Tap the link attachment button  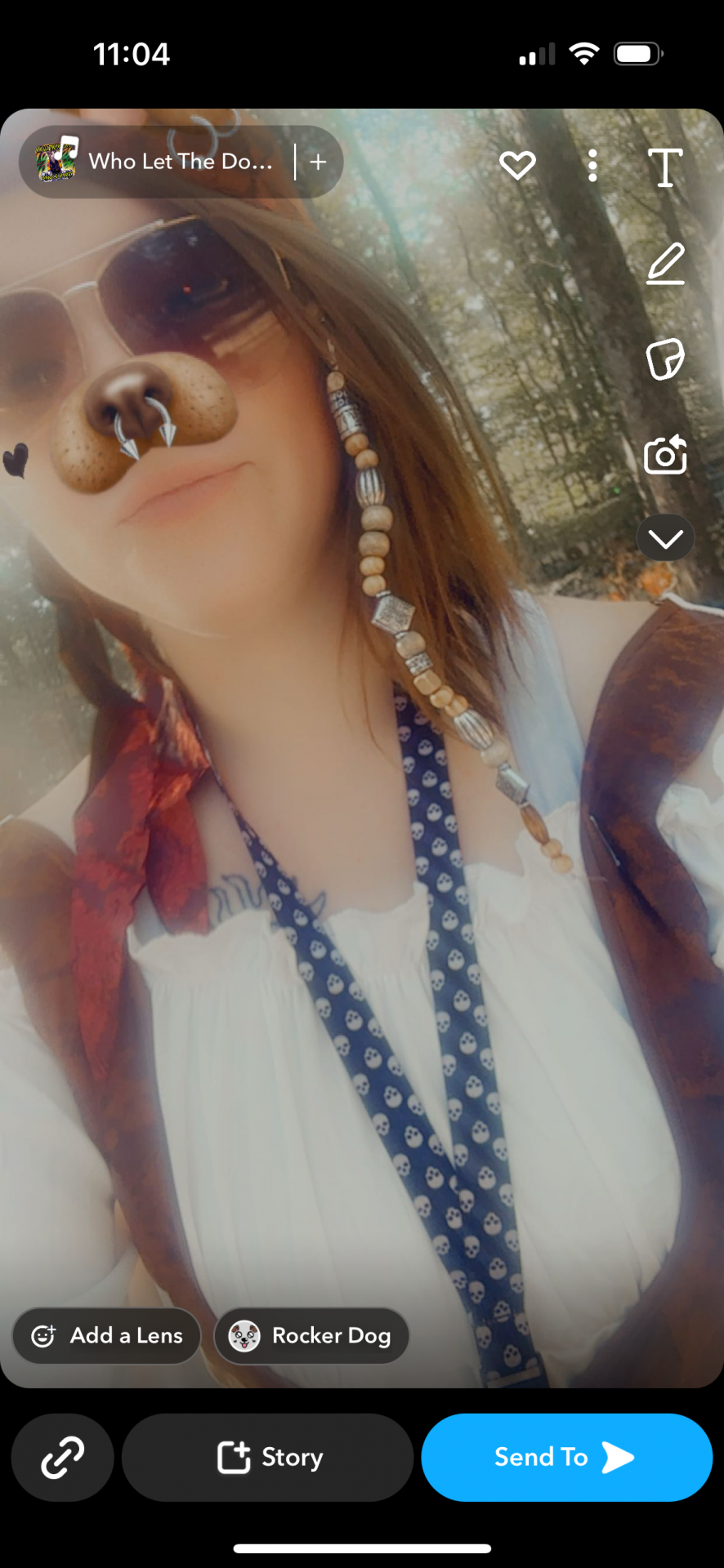(x=63, y=1458)
